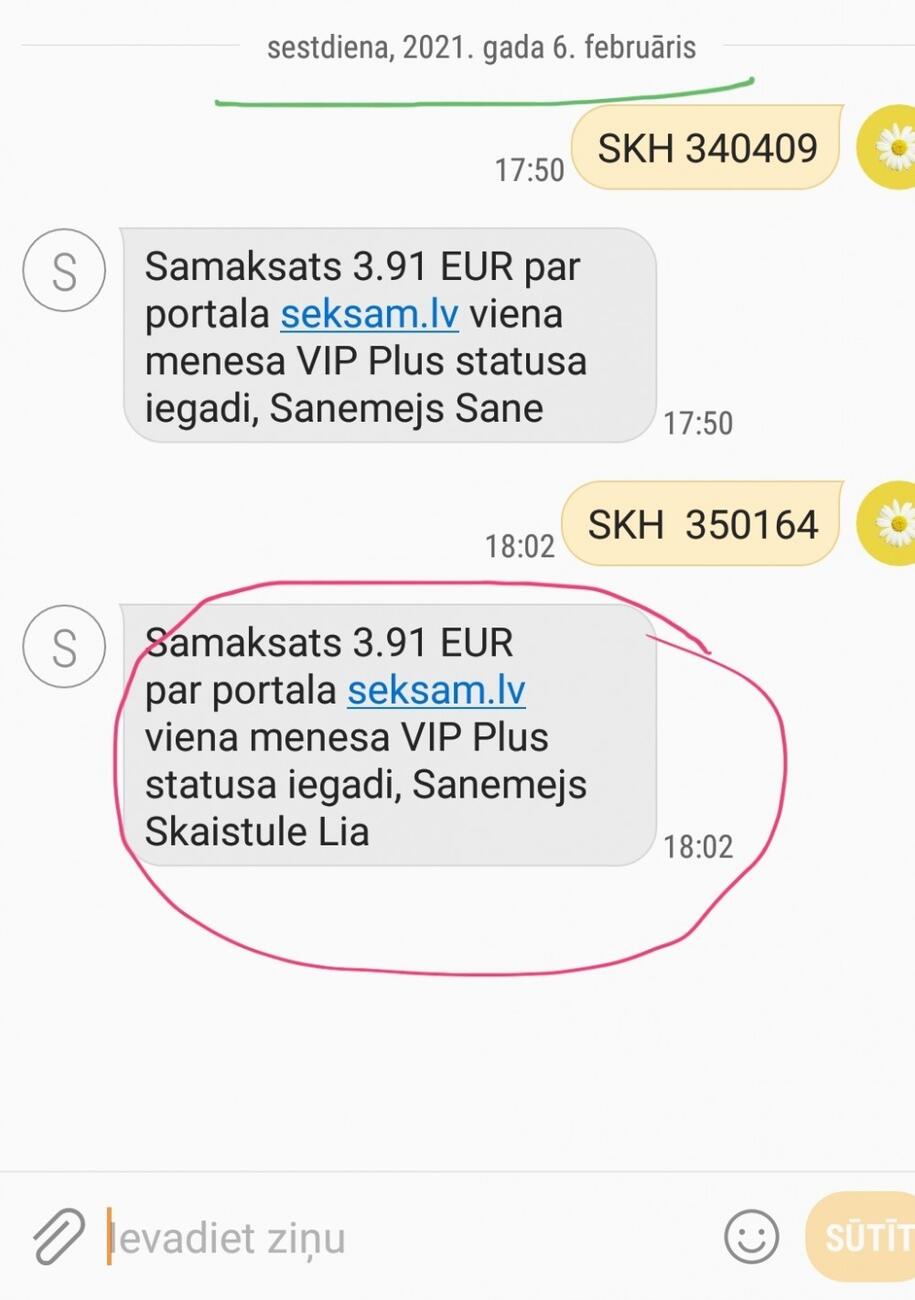The image size is (915, 1300).
Task: Tap the paperclip attach icon
Action: pyautogui.click(x=58, y=1237)
